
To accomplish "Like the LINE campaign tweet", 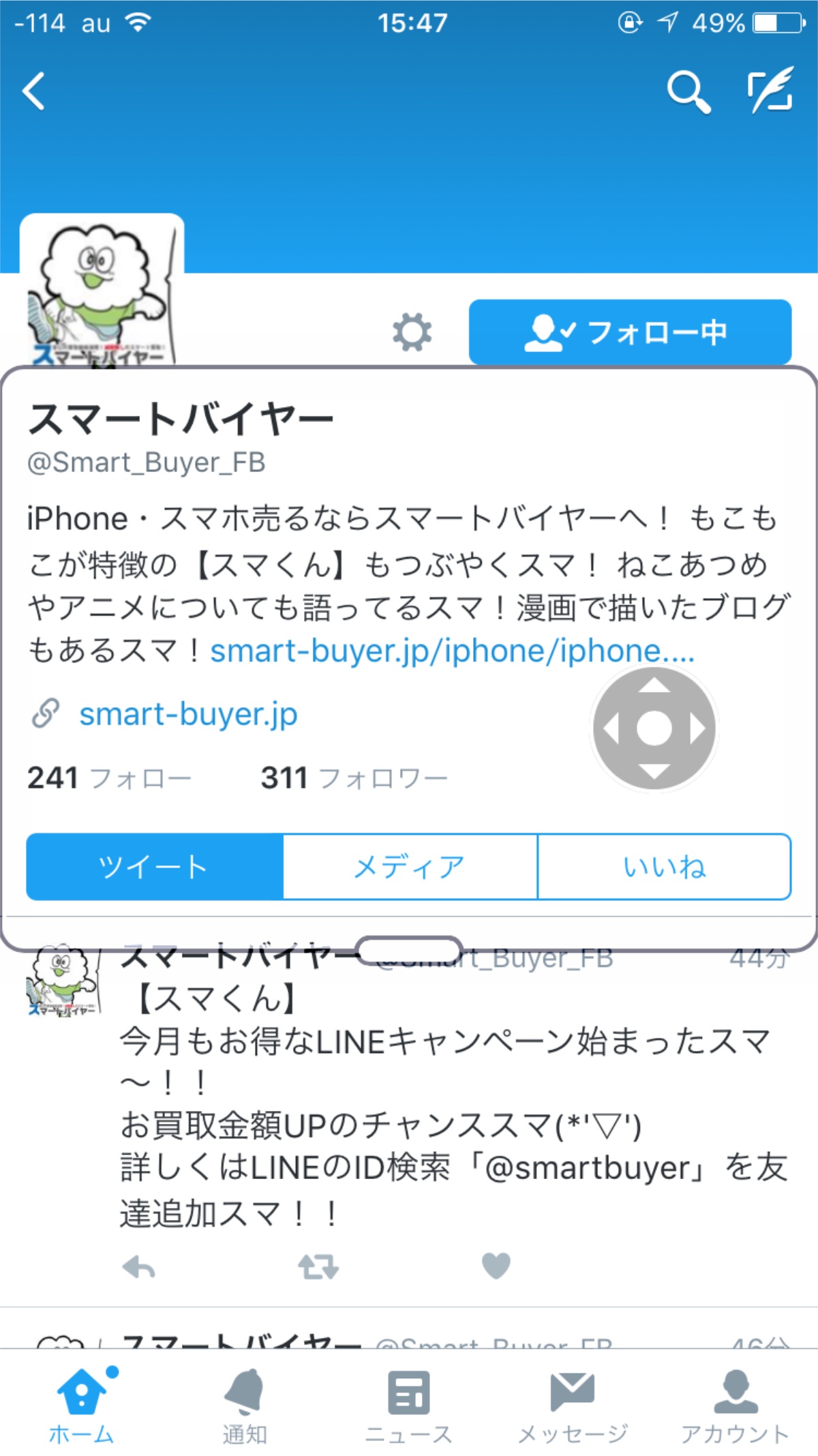I will click(496, 1266).
